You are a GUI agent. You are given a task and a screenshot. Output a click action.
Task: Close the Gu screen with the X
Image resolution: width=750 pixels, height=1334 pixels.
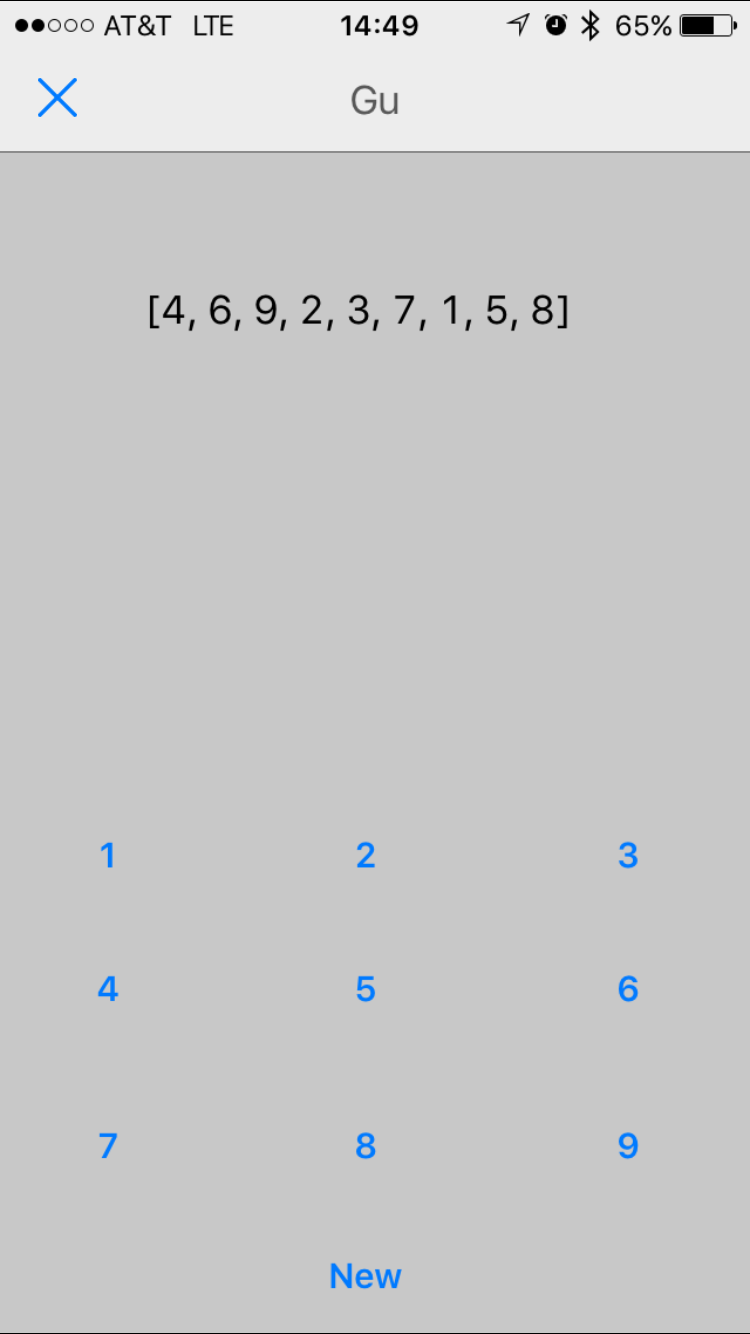coord(57,98)
